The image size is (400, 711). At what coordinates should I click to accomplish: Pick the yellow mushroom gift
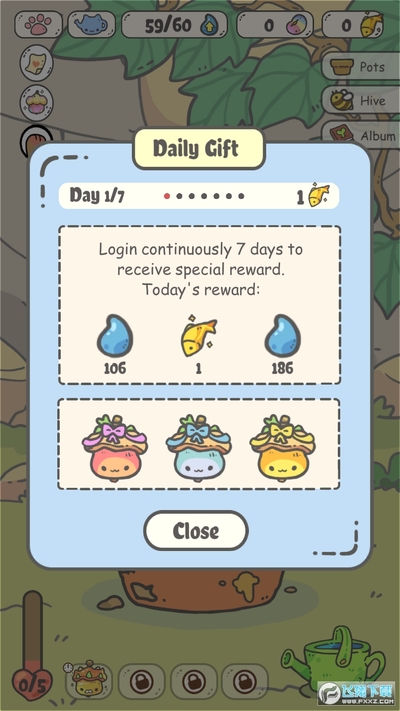pos(282,447)
